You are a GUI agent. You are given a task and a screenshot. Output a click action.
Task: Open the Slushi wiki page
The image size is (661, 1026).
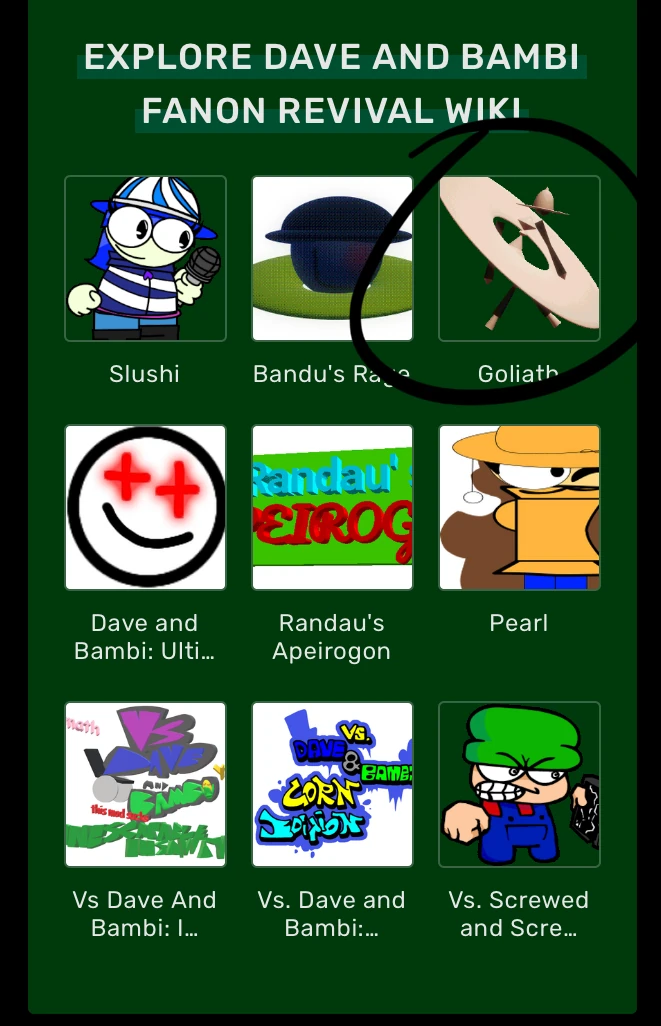(x=145, y=259)
